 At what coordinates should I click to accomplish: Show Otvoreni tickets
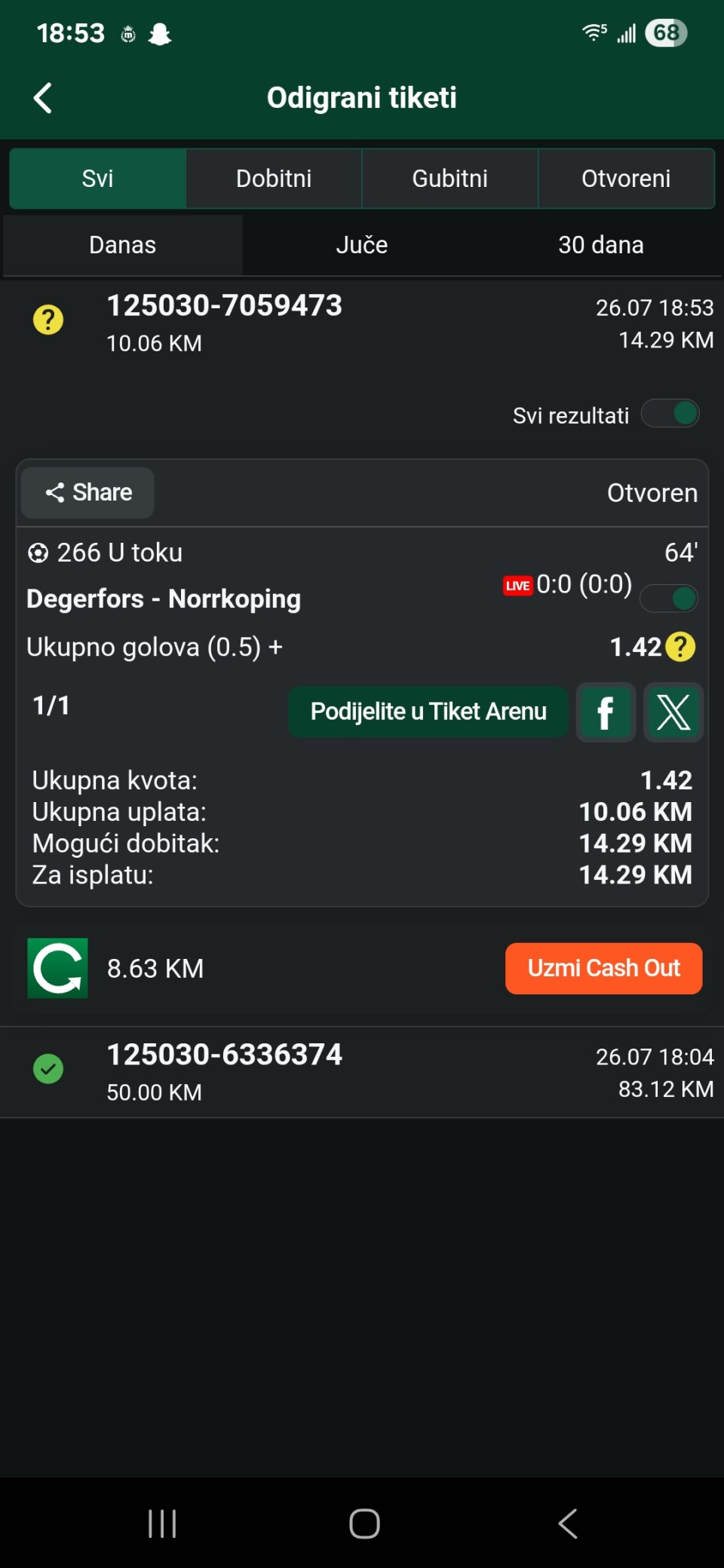(626, 179)
